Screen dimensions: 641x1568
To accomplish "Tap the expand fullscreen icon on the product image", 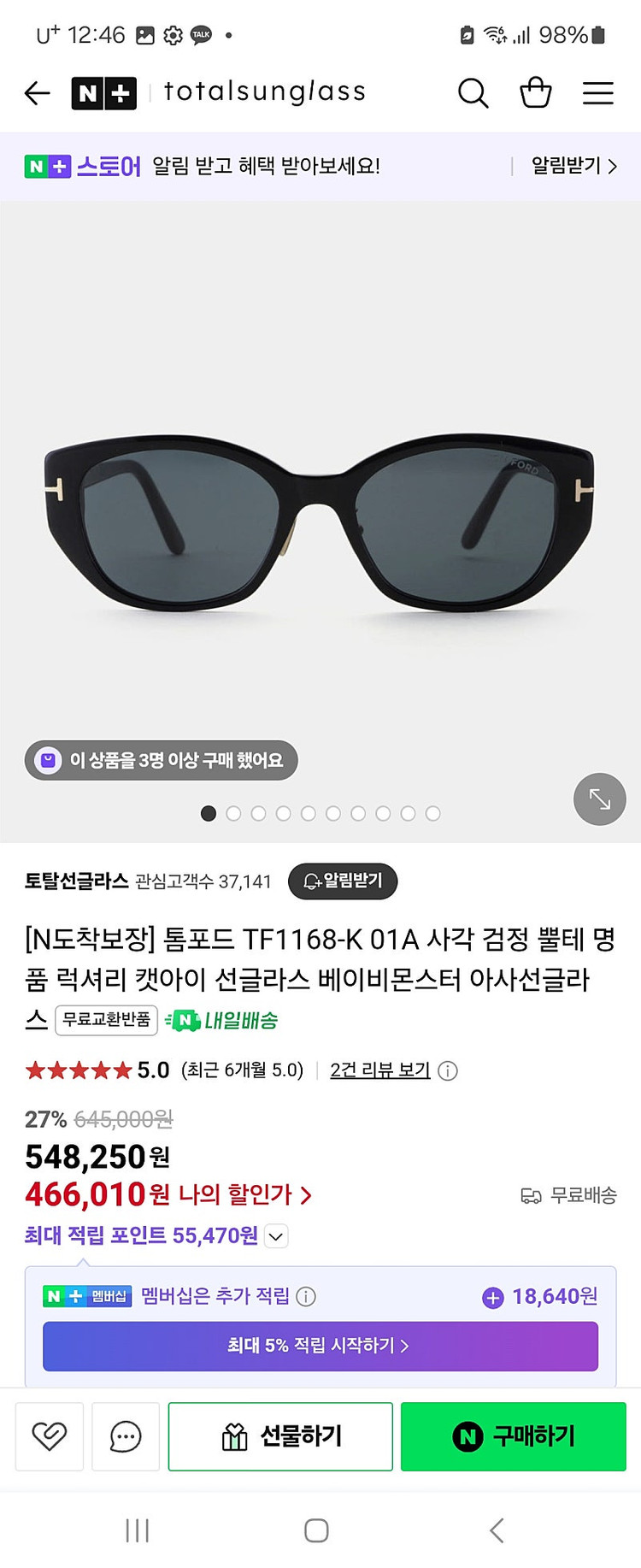I will (598, 799).
